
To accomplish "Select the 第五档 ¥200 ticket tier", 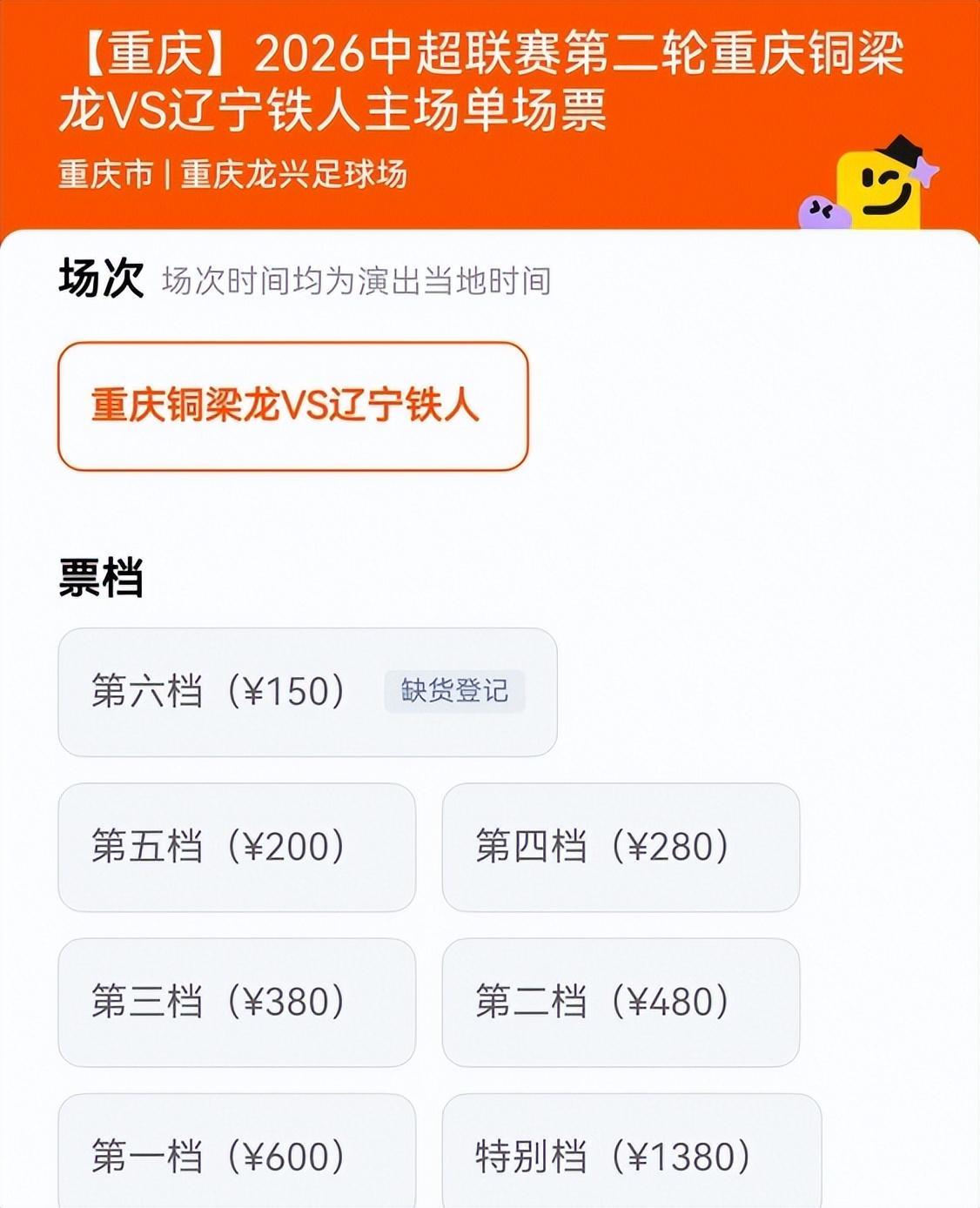I will click(x=220, y=849).
